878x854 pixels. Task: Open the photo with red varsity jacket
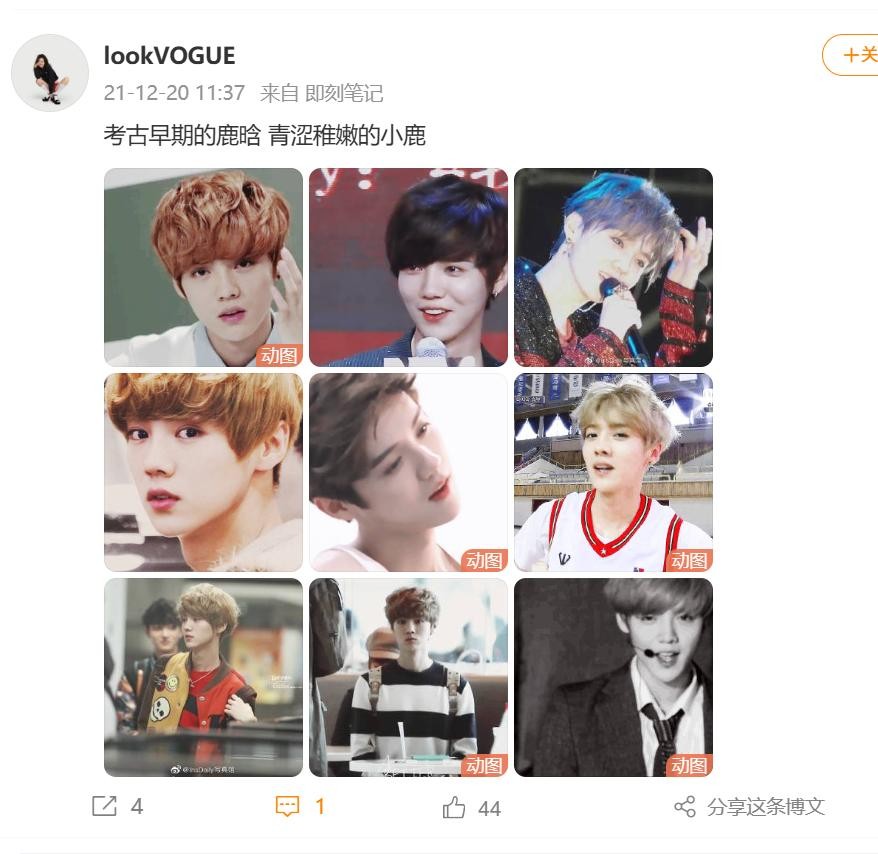click(x=203, y=677)
